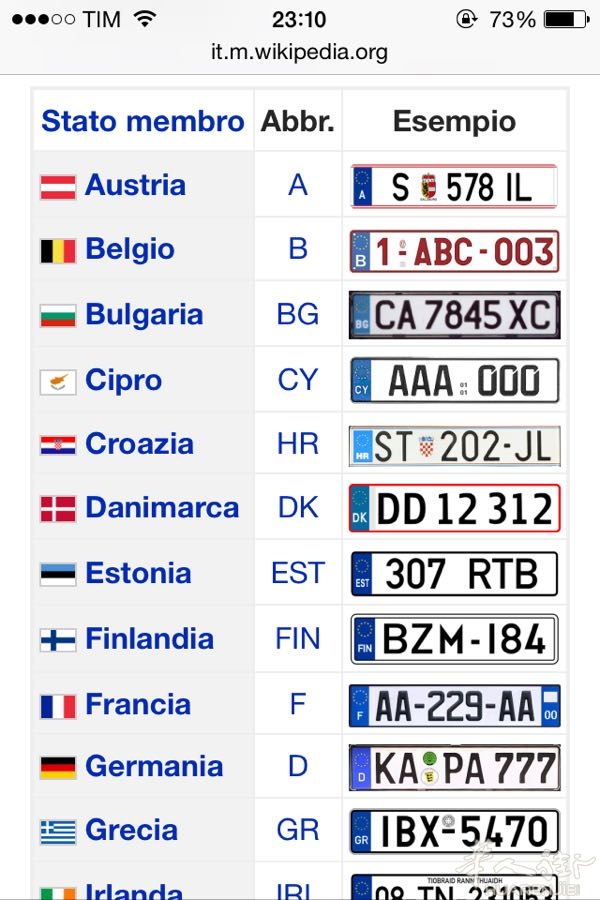
Task: View the Austria plate image S 578 IL
Action: 454,186
